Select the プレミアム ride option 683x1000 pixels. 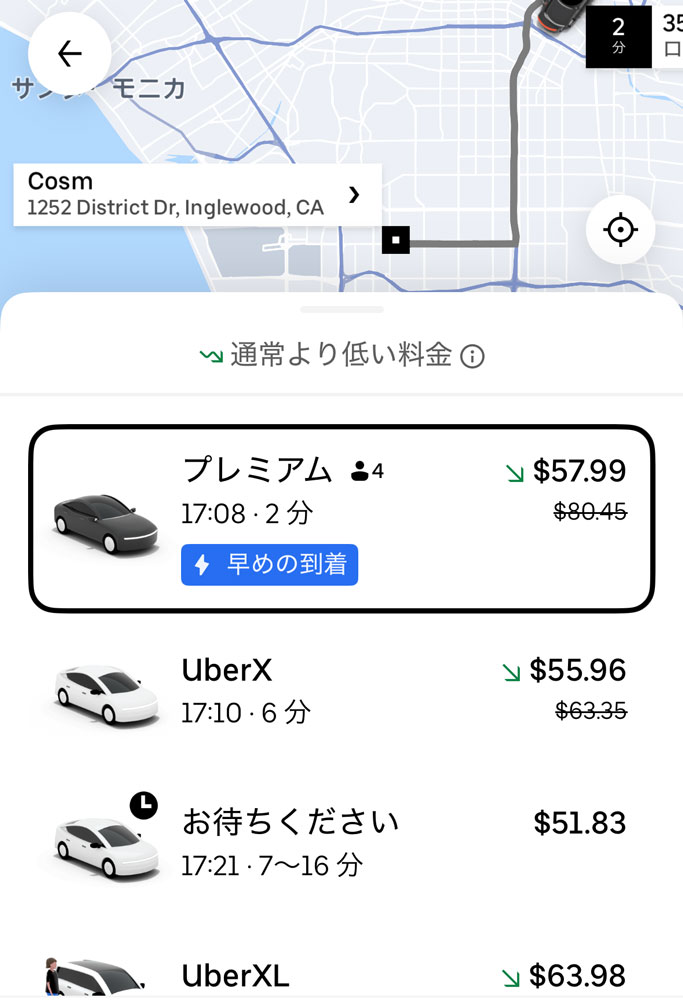click(341, 518)
